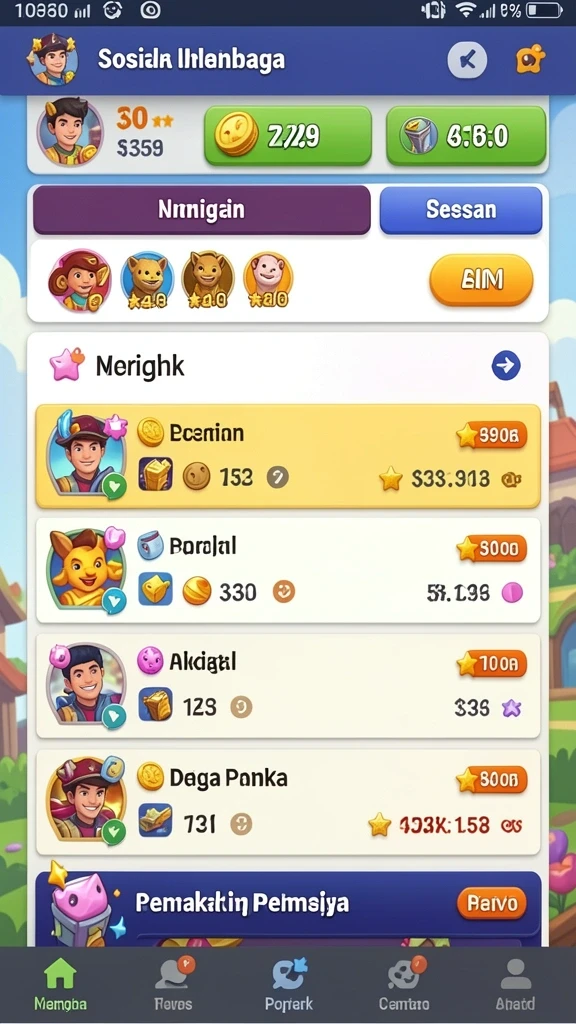This screenshot has height=1024, width=576.
Task: Switch to the Nnnigain tab
Action: 202,210
